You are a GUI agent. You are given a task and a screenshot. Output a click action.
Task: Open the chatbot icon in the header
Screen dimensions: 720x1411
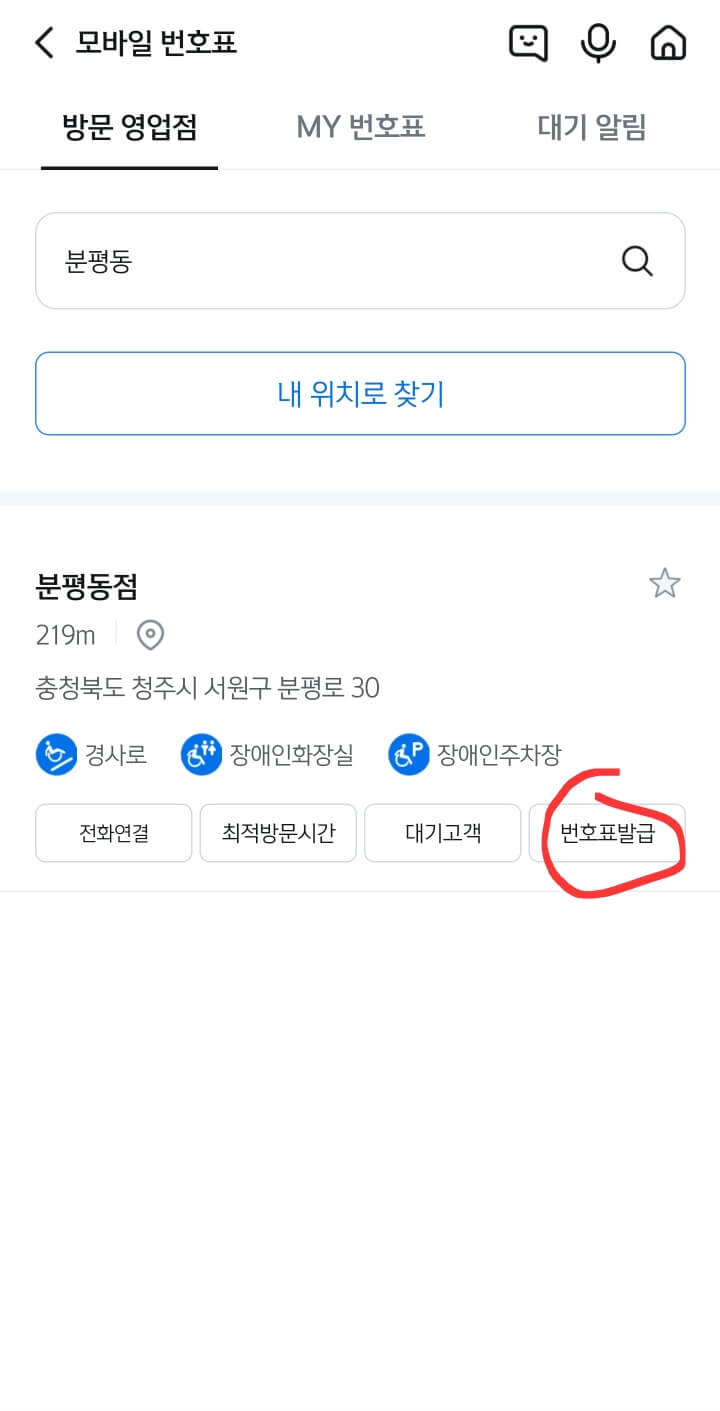click(x=528, y=43)
